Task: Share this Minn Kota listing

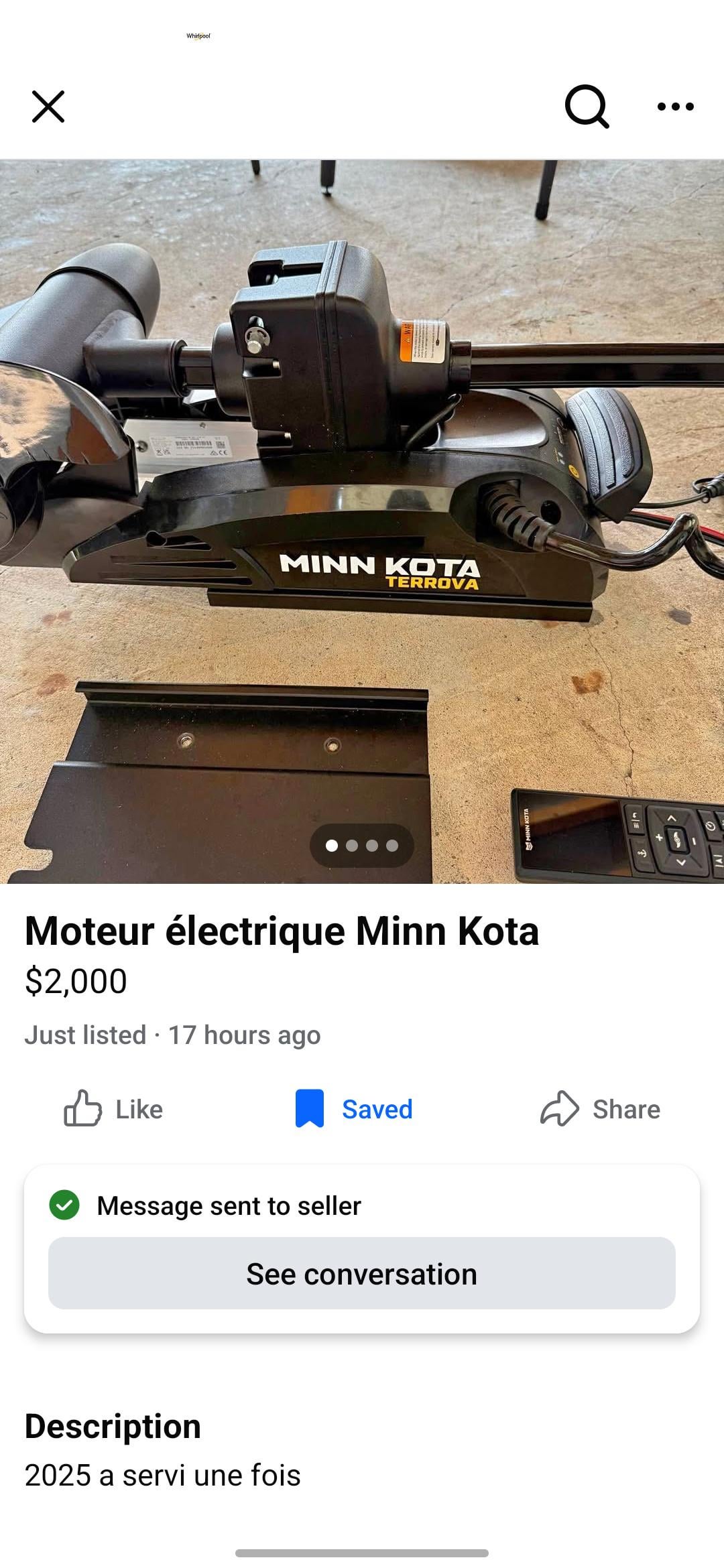Action: 600,1109
